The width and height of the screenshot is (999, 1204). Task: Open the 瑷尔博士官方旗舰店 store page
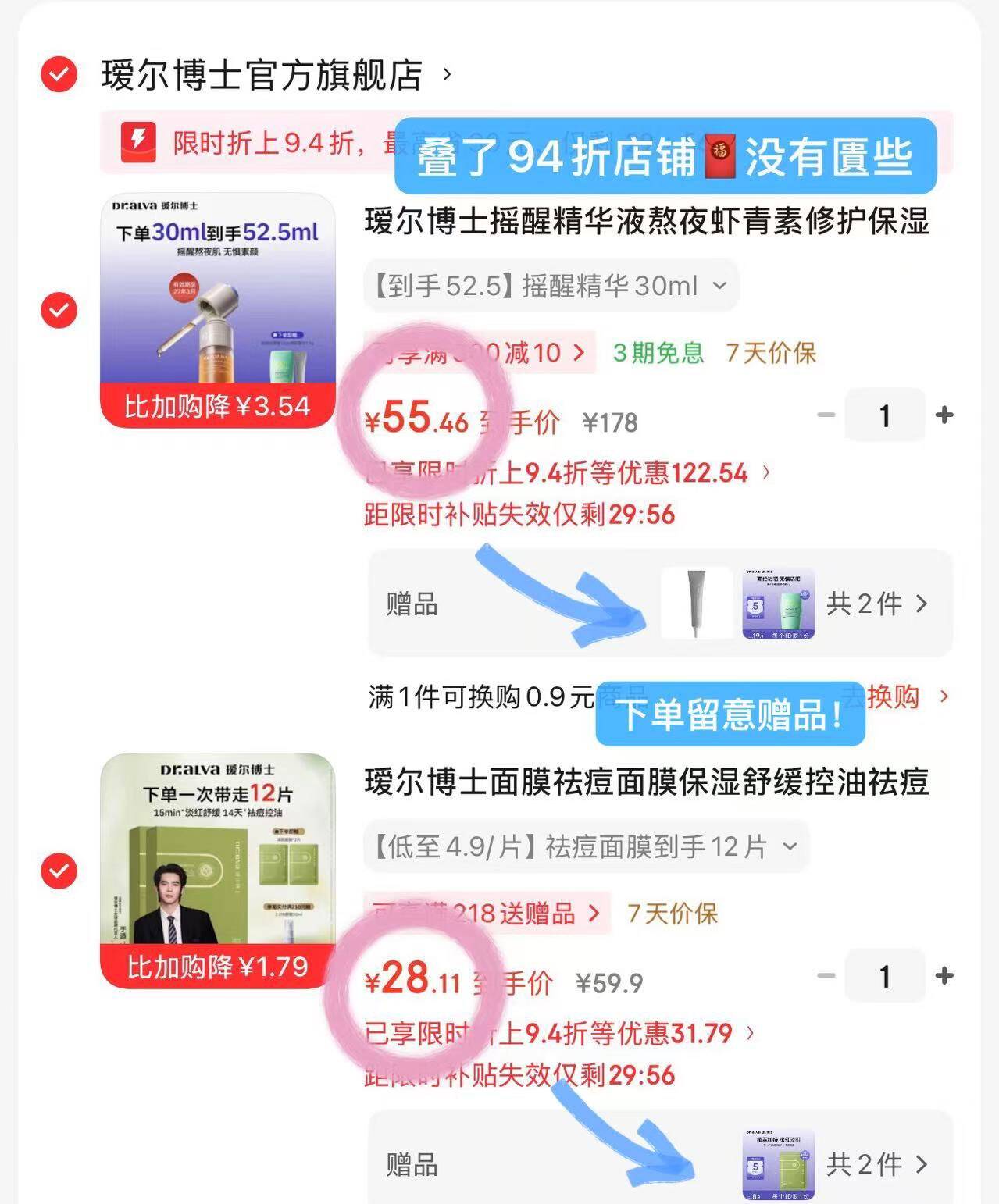click(x=266, y=74)
